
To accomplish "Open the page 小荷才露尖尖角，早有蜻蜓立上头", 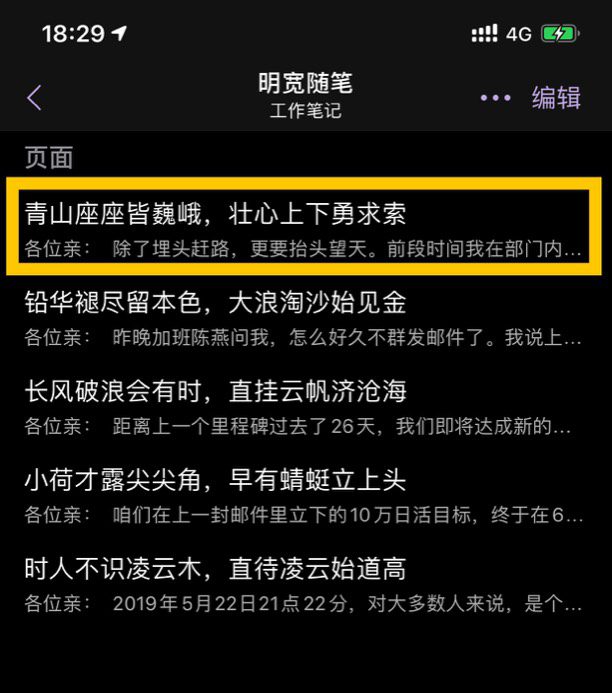I will [304, 494].
